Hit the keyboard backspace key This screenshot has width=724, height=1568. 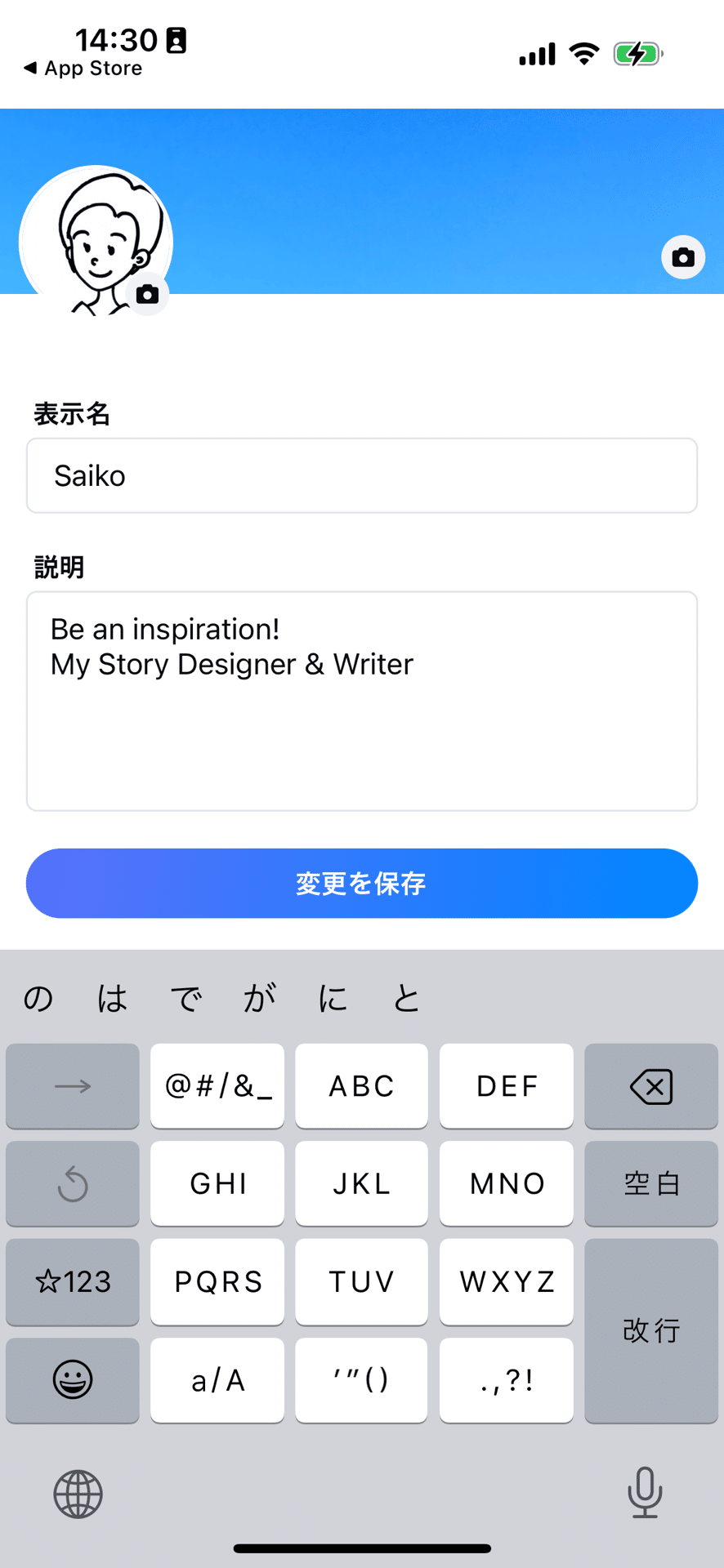pos(651,1086)
